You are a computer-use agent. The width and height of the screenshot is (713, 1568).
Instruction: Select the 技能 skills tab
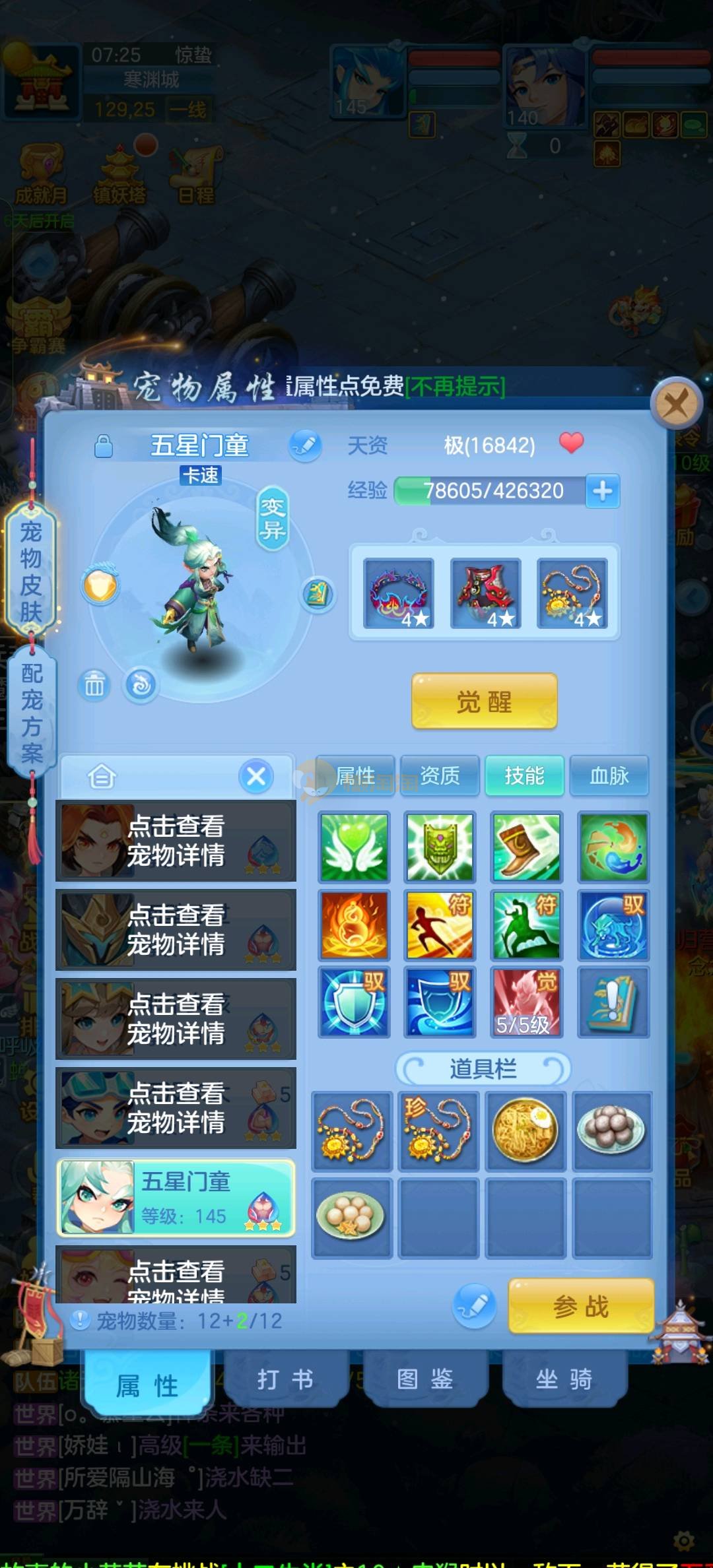click(524, 775)
